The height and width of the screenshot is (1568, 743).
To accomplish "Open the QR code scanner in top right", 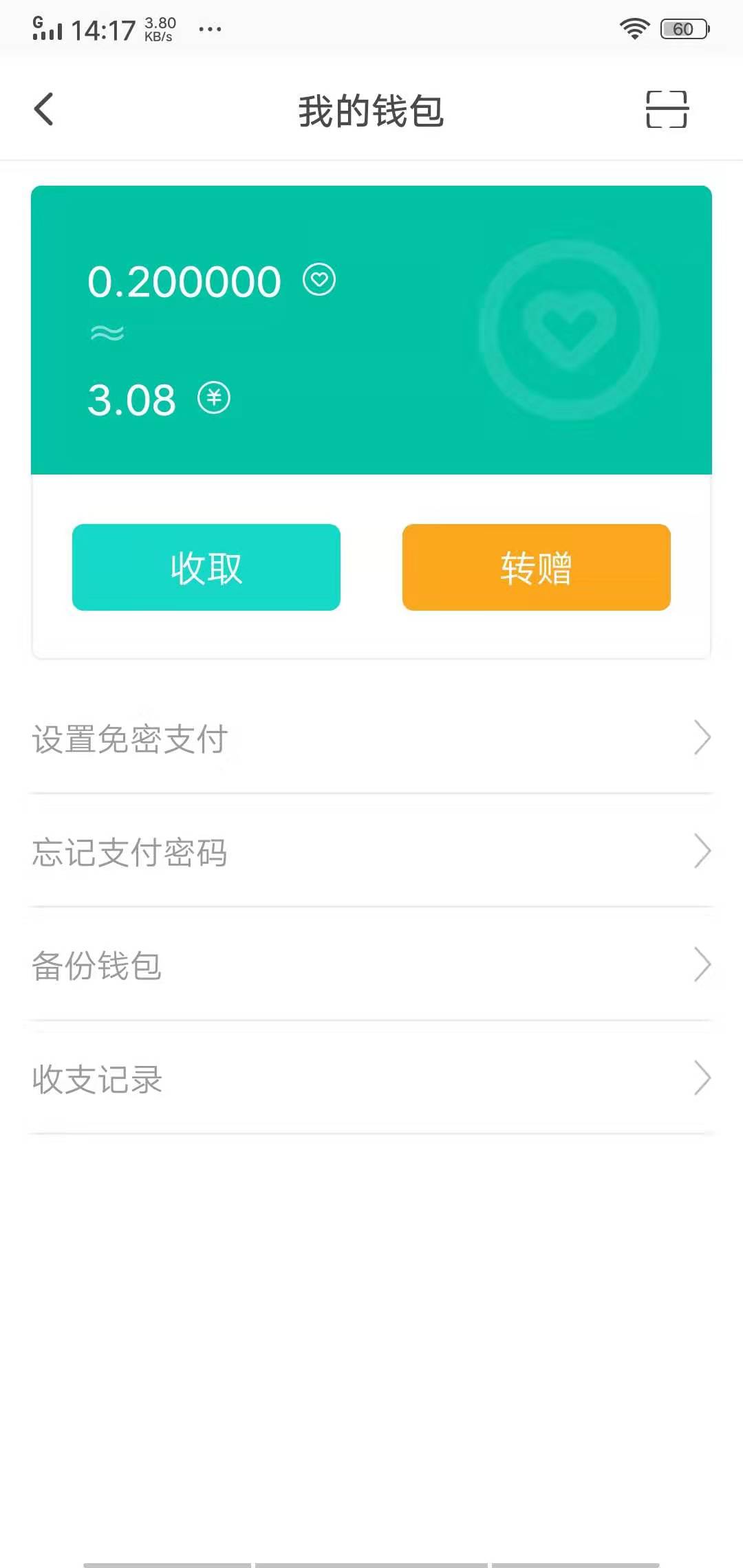I will pyautogui.click(x=666, y=110).
